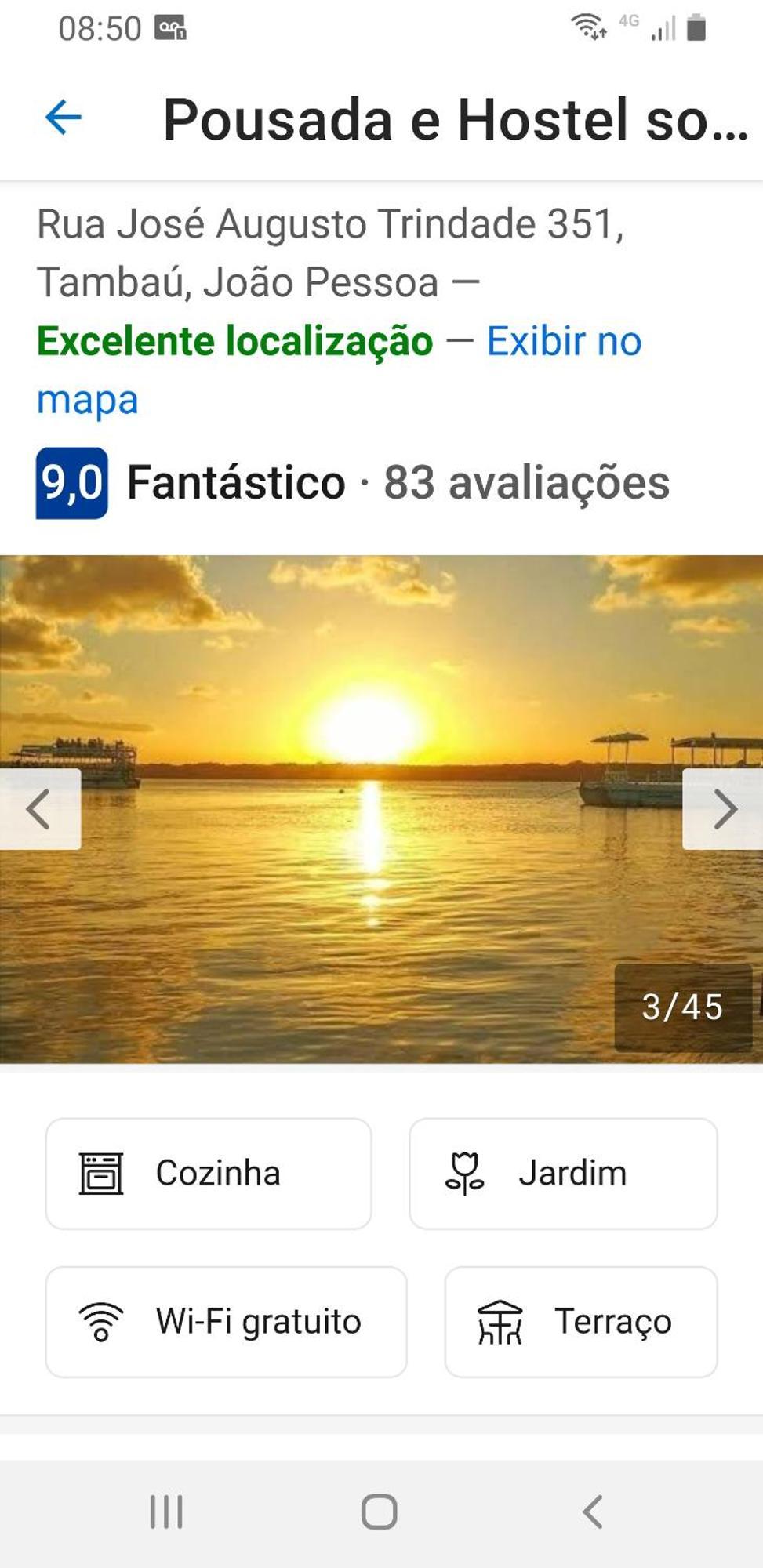Select the Cozinha amenity chip
Viewport: 763px width, 1568px height.
coord(208,1174)
